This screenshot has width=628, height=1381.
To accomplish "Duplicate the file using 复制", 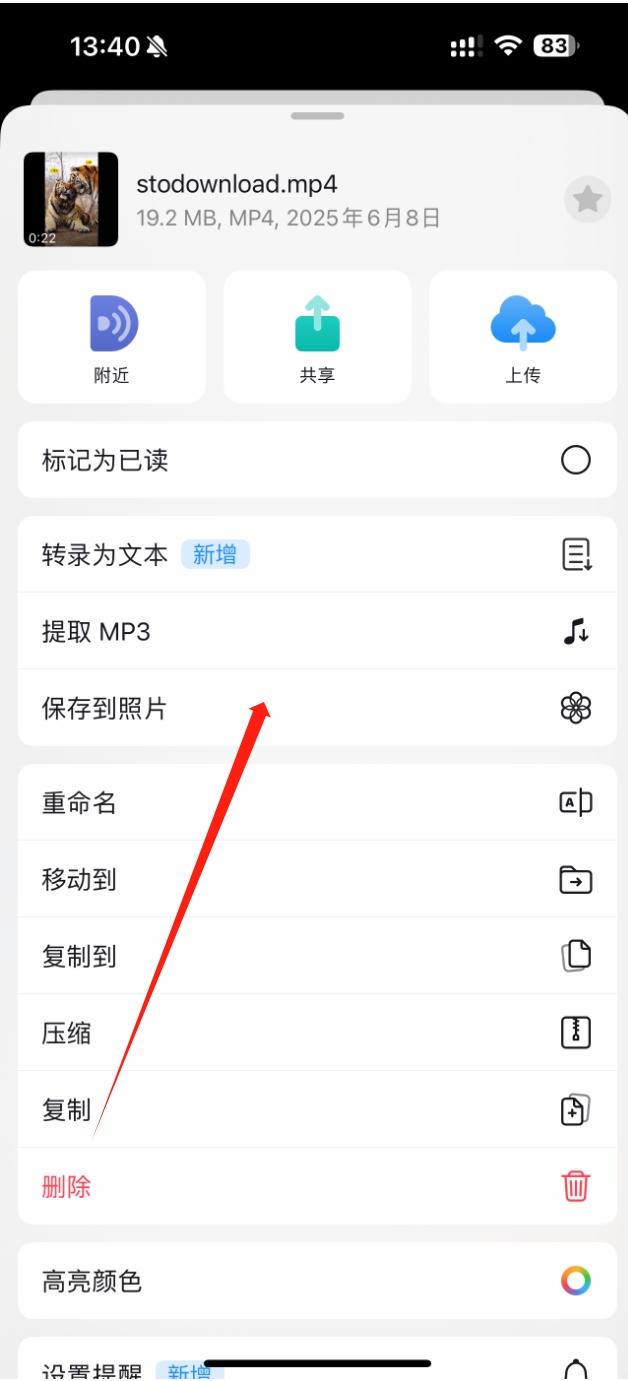I will [x=317, y=1110].
